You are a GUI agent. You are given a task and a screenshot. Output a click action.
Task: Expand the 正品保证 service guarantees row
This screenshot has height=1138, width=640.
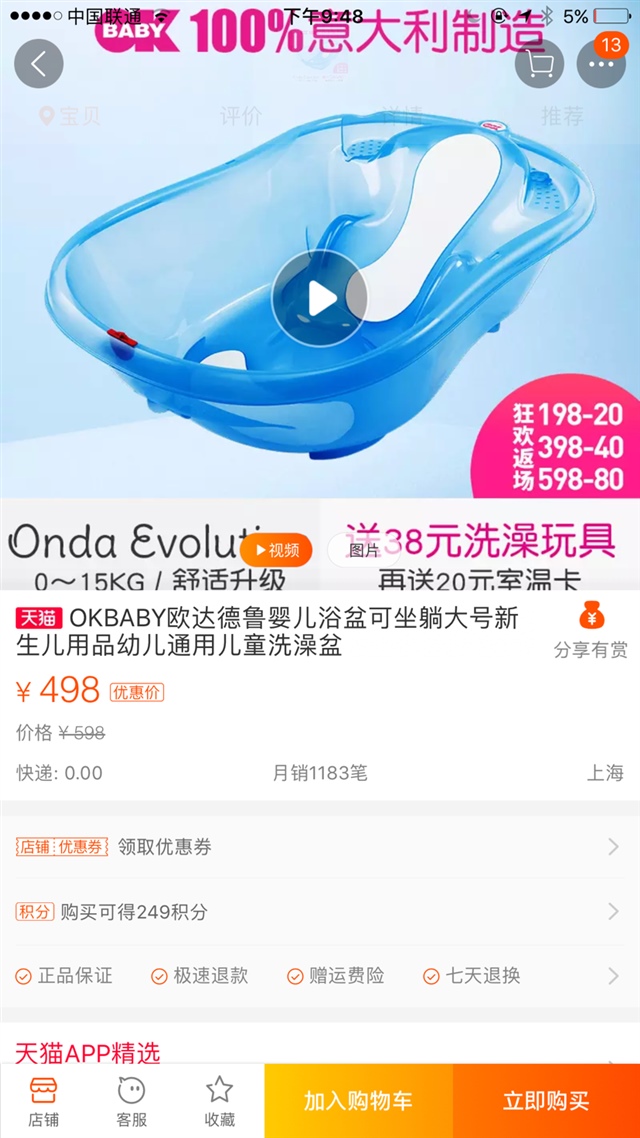pos(320,976)
